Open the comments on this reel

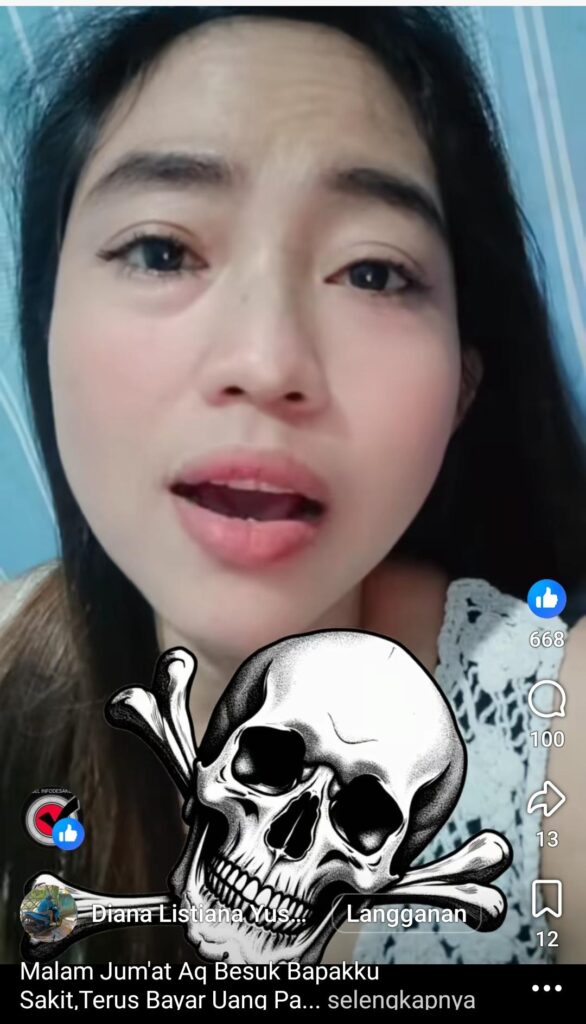coord(546,699)
